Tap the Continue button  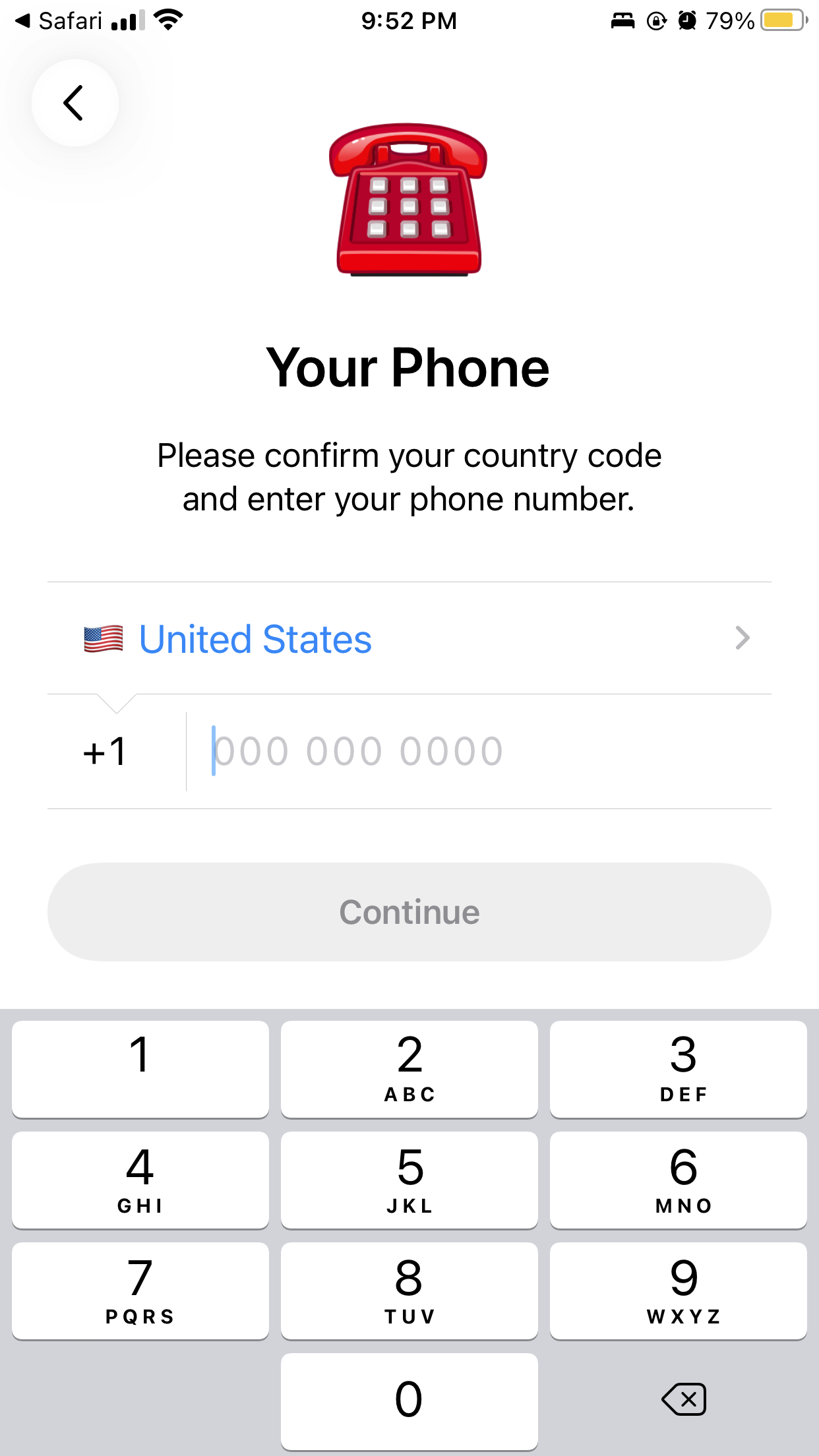[x=409, y=912]
